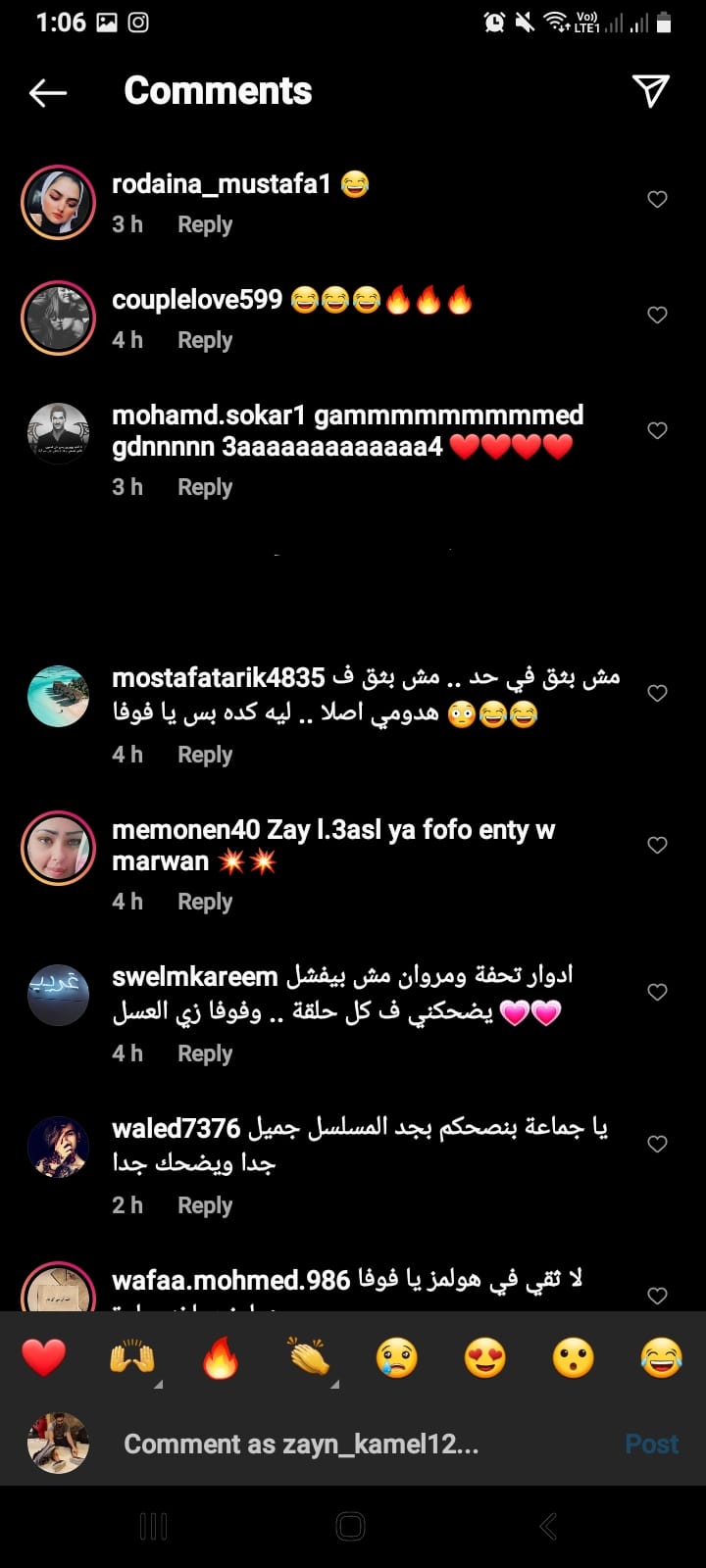Reply to couplelove599's comment
This screenshot has width=706, height=1568.
click(205, 340)
